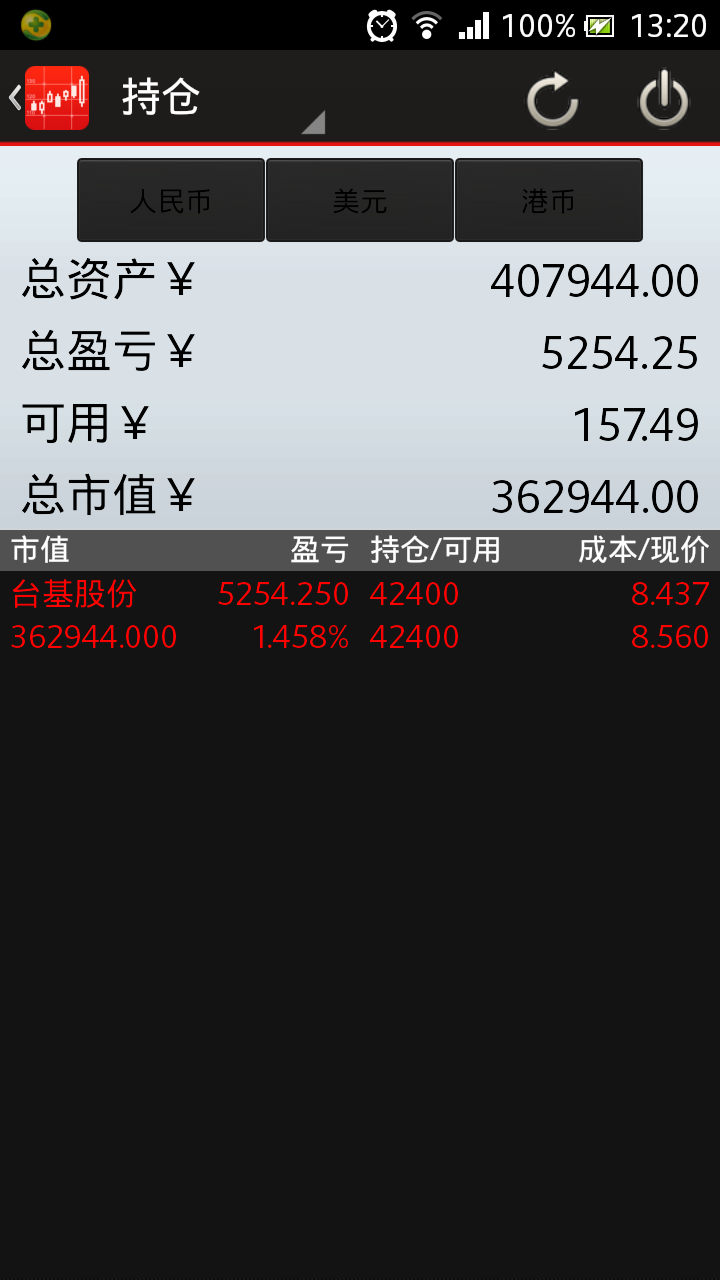
Task: Tap the power/logout icon
Action: [663, 97]
